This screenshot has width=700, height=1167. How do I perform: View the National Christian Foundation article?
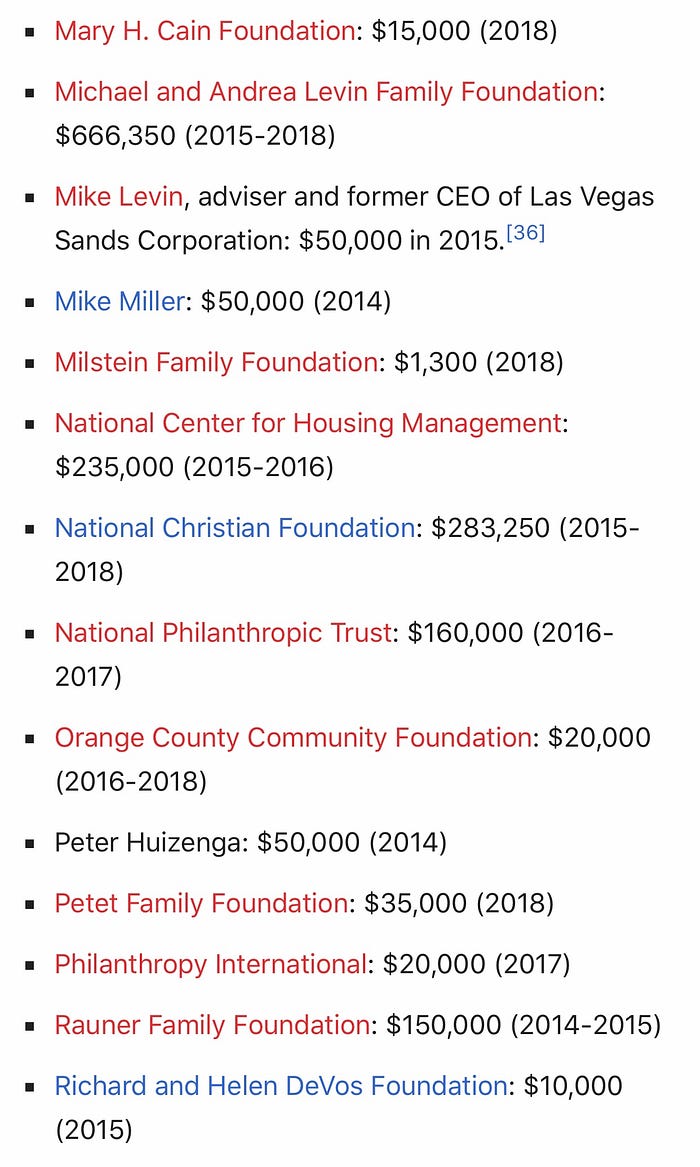[234, 528]
